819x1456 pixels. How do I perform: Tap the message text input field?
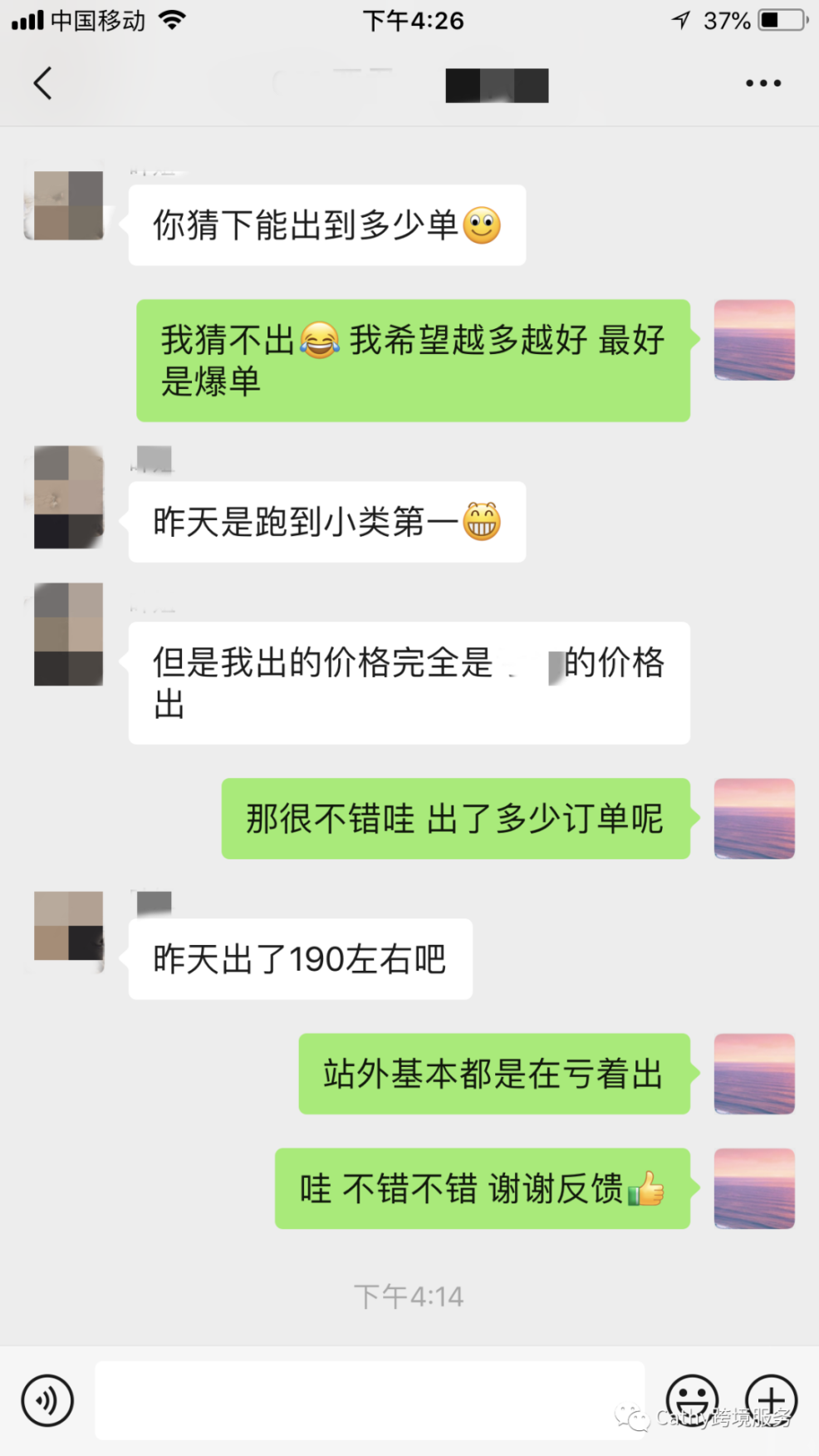pos(370,1399)
